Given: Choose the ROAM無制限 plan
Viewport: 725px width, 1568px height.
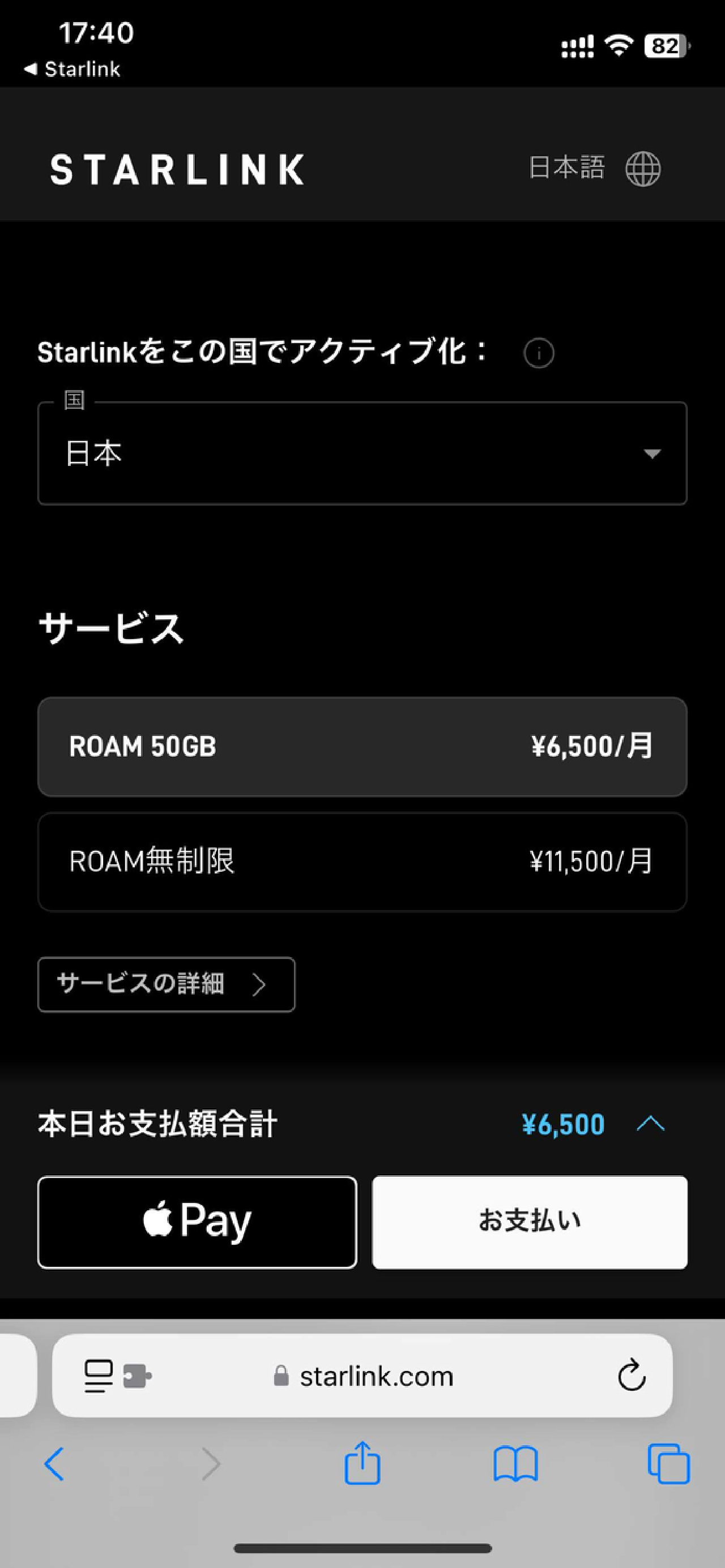Looking at the screenshot, I should (362, 862).
